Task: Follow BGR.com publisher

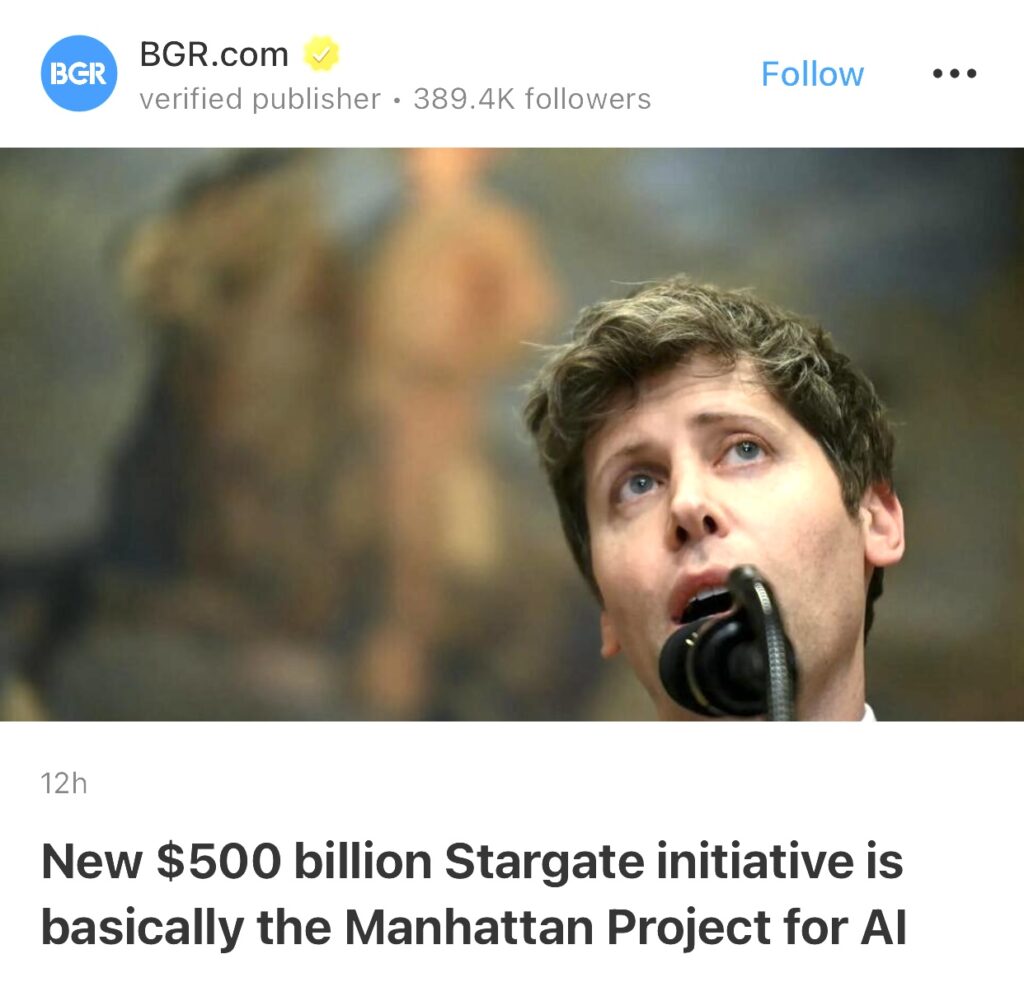Action: point(812,74)
